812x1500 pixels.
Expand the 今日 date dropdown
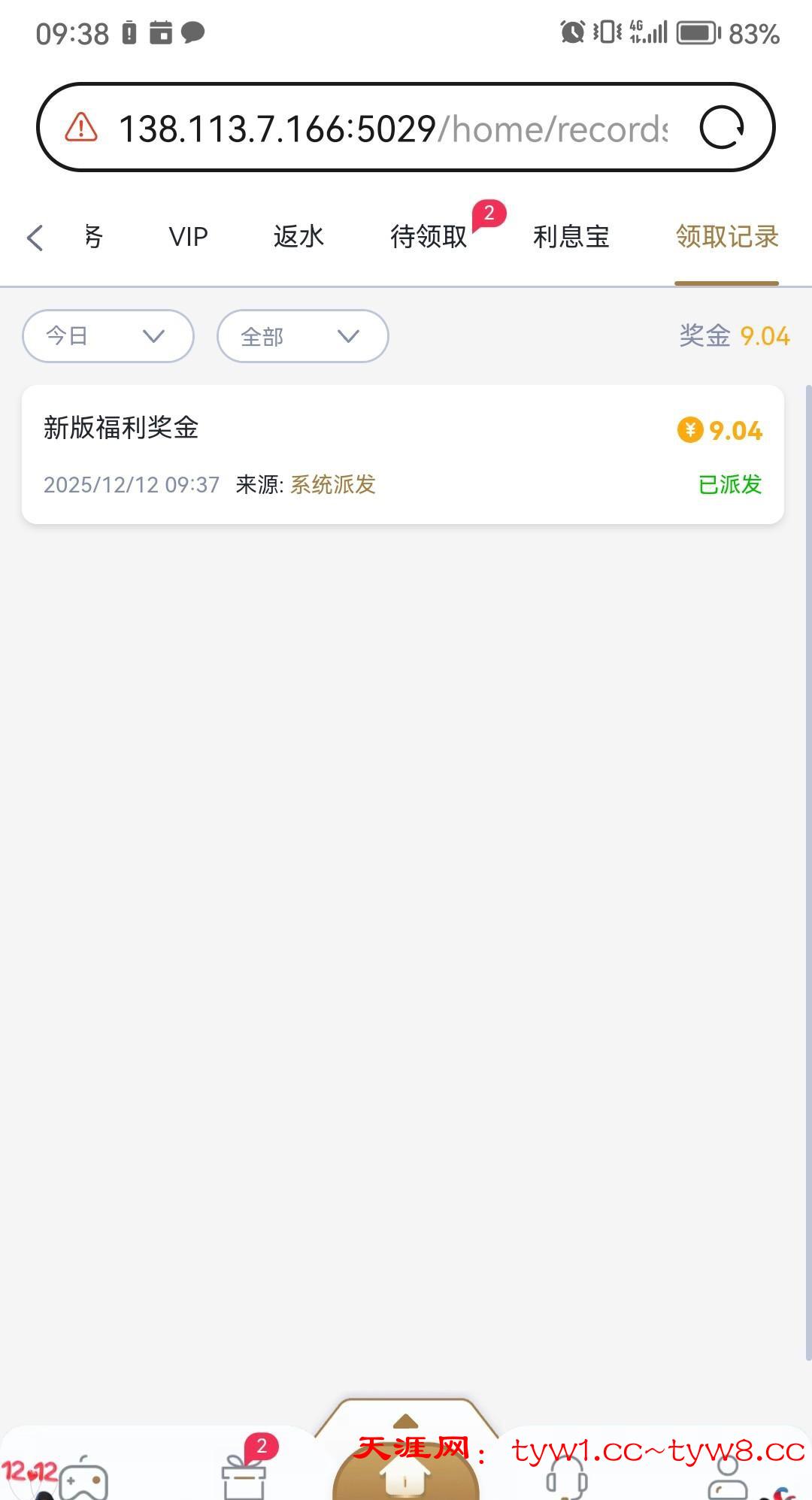pyautogui.click(x=108, y=336)
